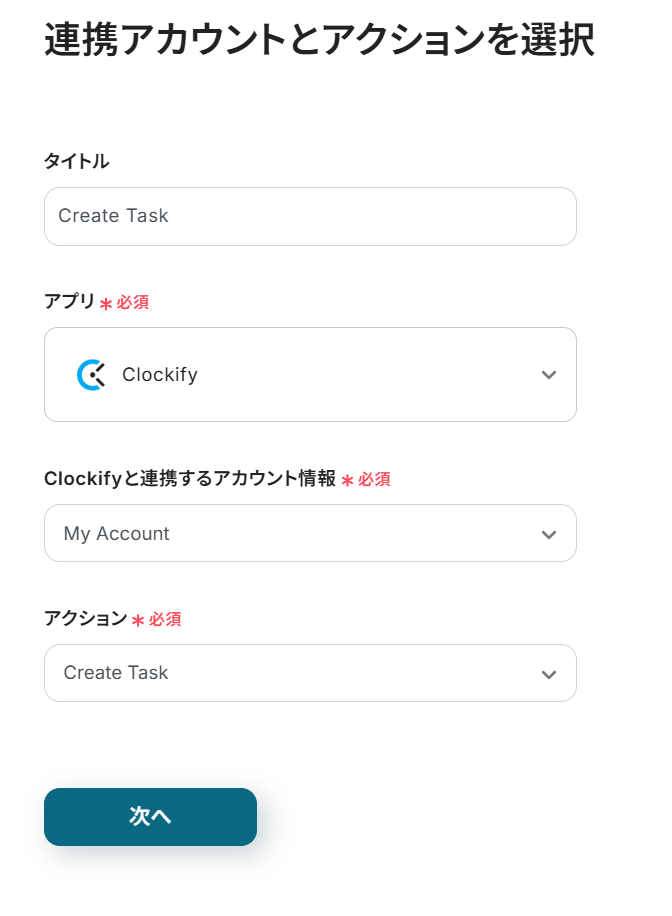Tap the title field containing Create Task
Screen dimensions: 672x916
310,216
